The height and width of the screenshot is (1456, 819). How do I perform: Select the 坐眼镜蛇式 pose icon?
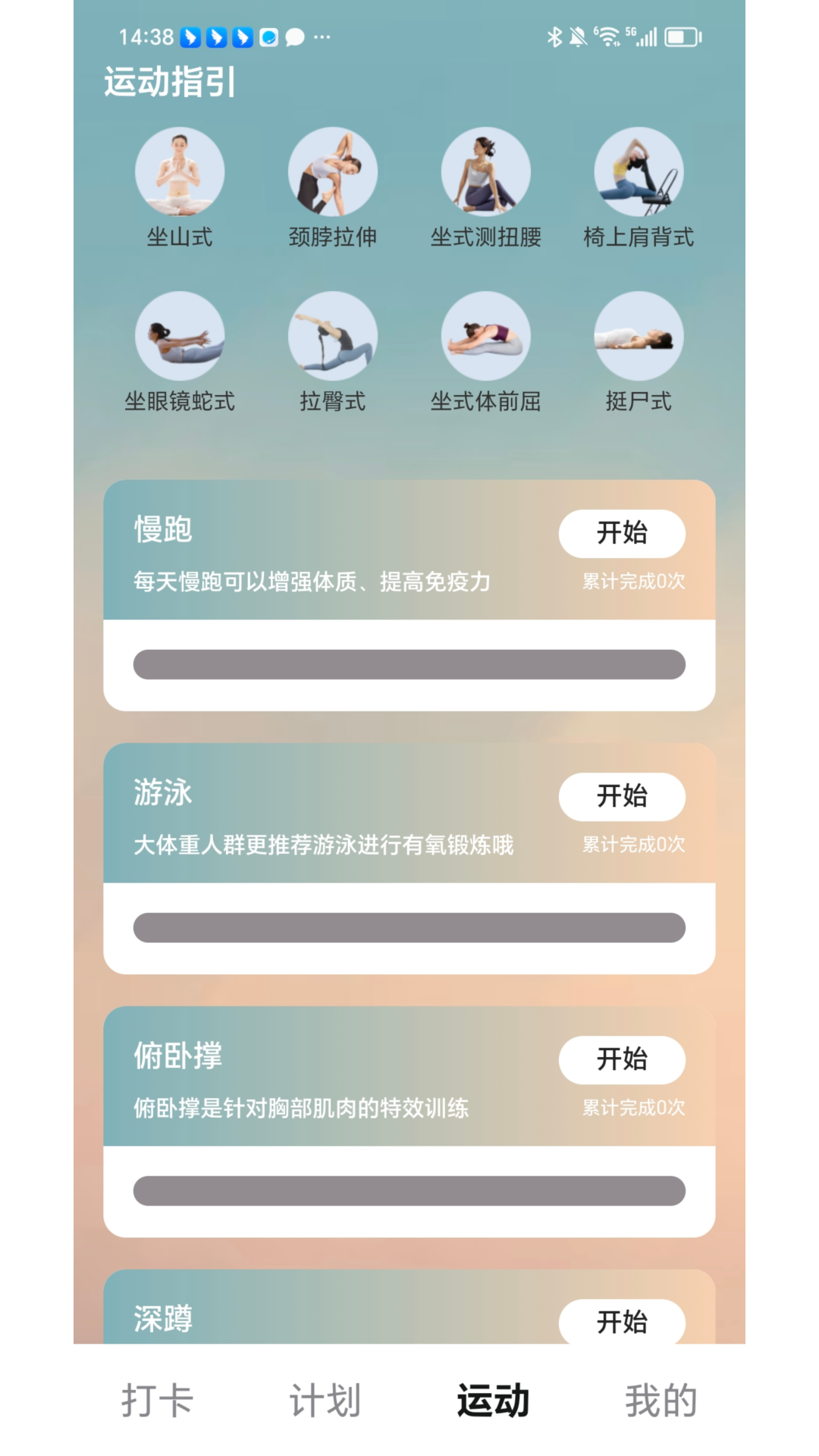click(x=179, y=336)
